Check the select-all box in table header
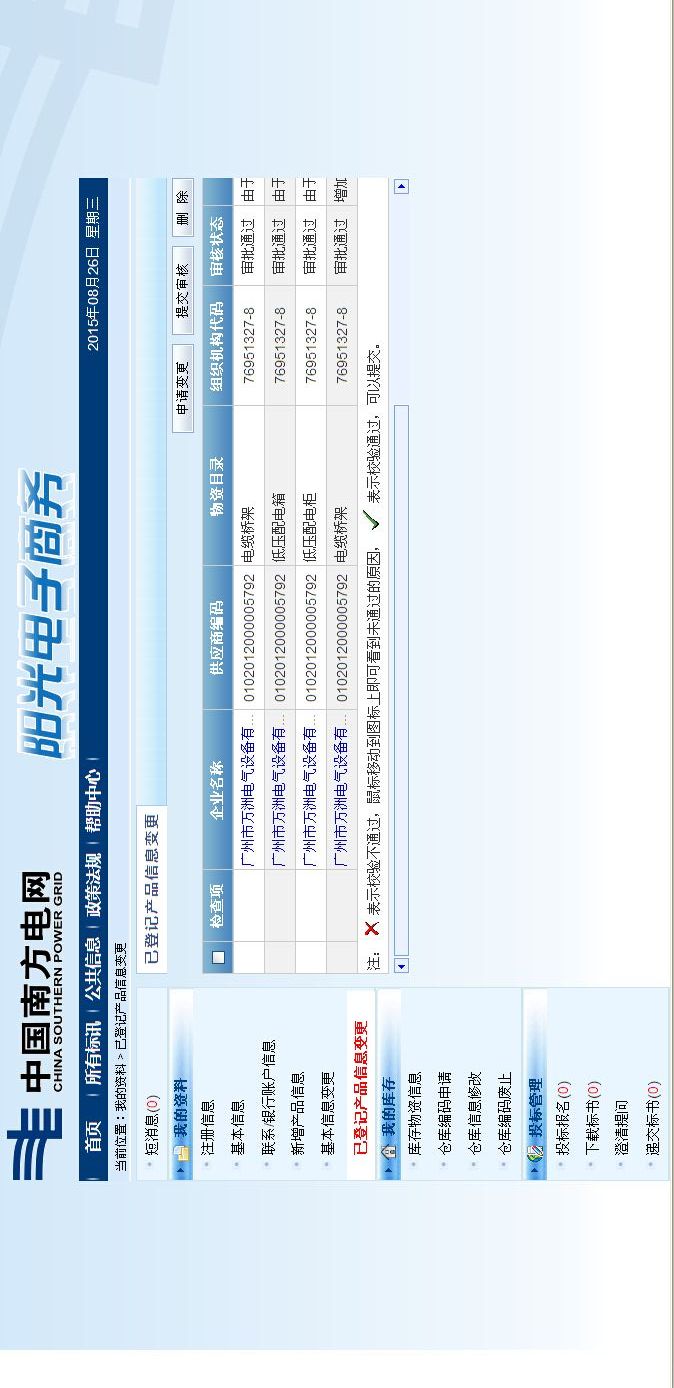Image resolution: width=674 pixels, height=1388 pixels. click(x=218, y=957)
